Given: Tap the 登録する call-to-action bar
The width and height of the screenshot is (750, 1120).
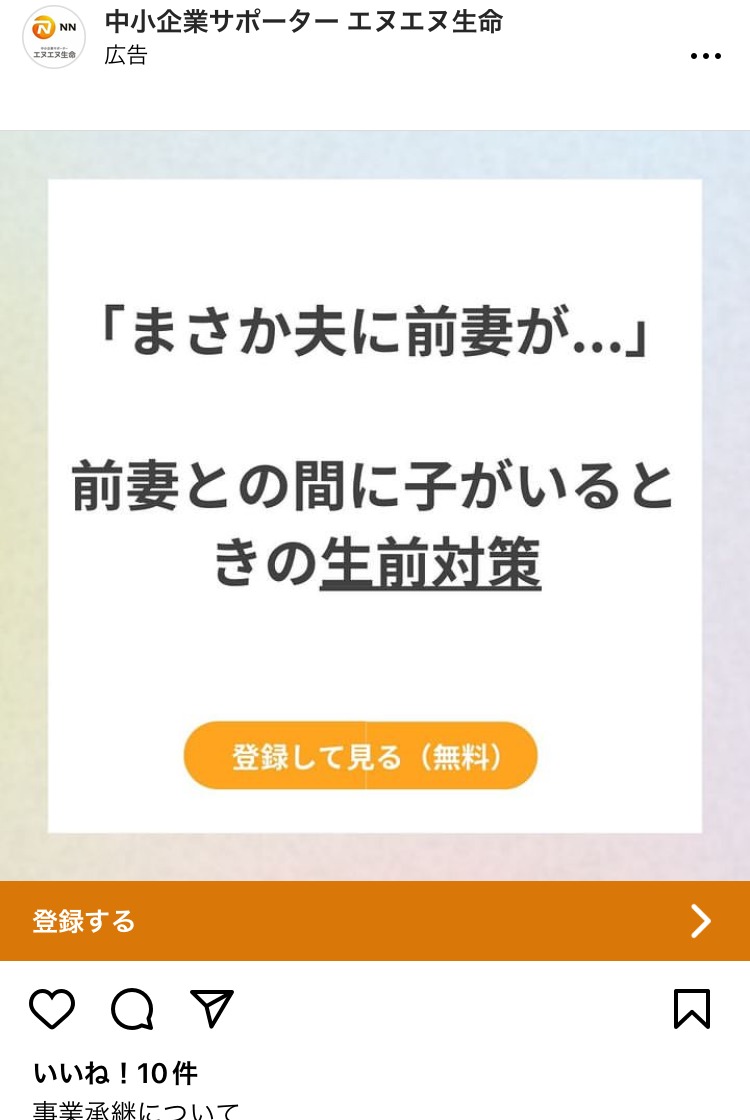Looking at the screenshot, I should coord(375,921).
